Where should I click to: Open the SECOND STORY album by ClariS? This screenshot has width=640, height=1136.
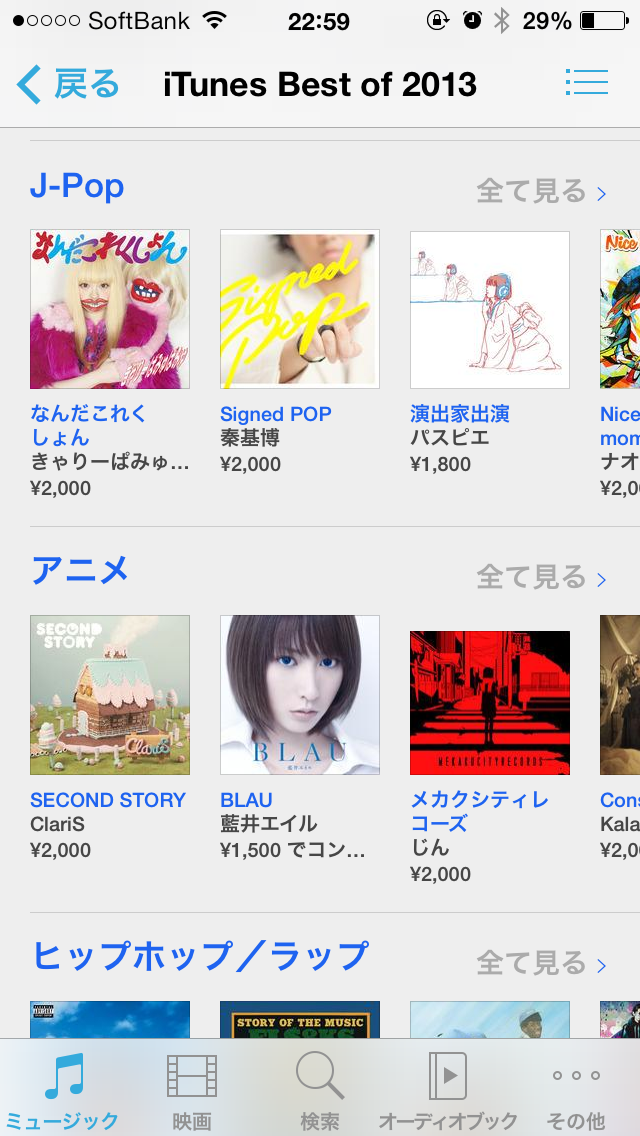(x=109, y=695)
